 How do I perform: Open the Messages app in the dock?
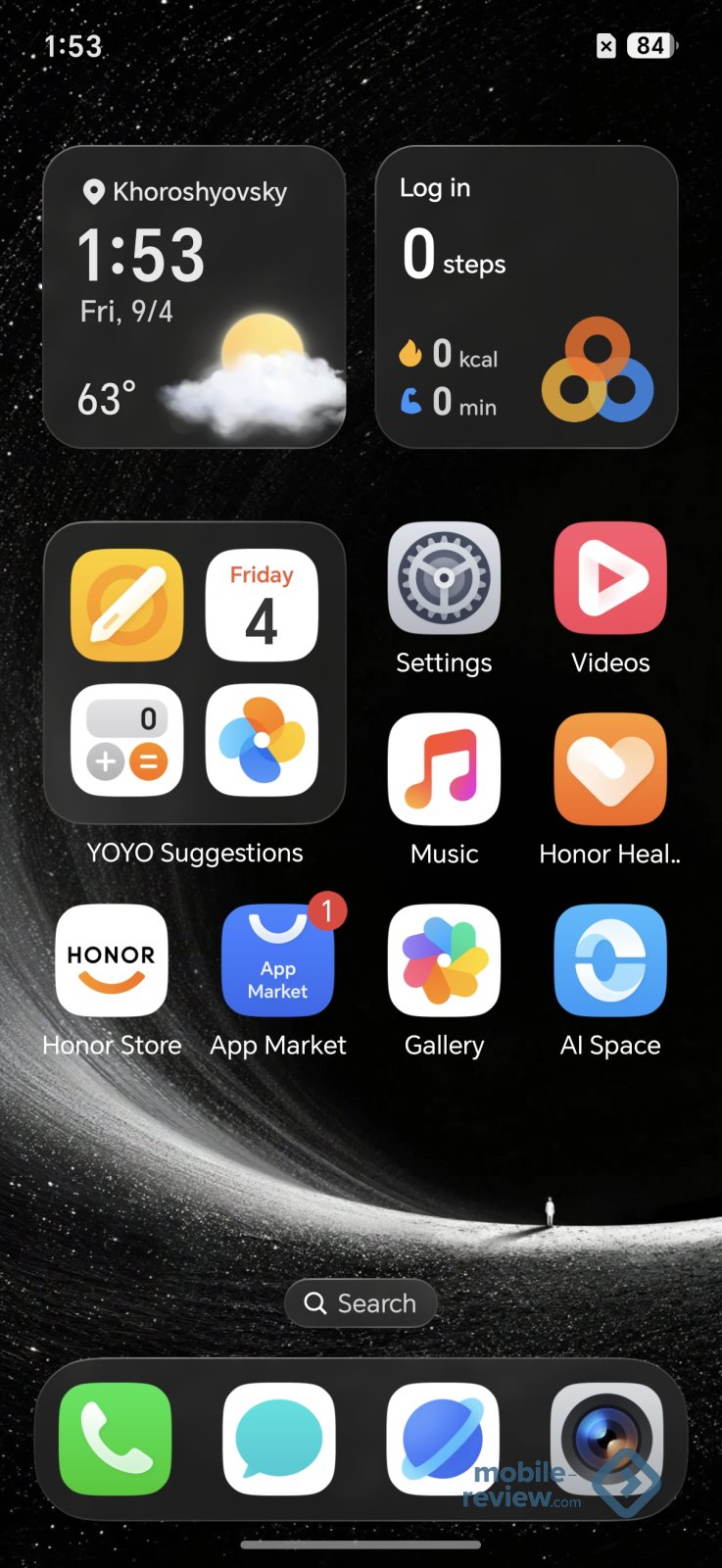[x=278, y=1439]
